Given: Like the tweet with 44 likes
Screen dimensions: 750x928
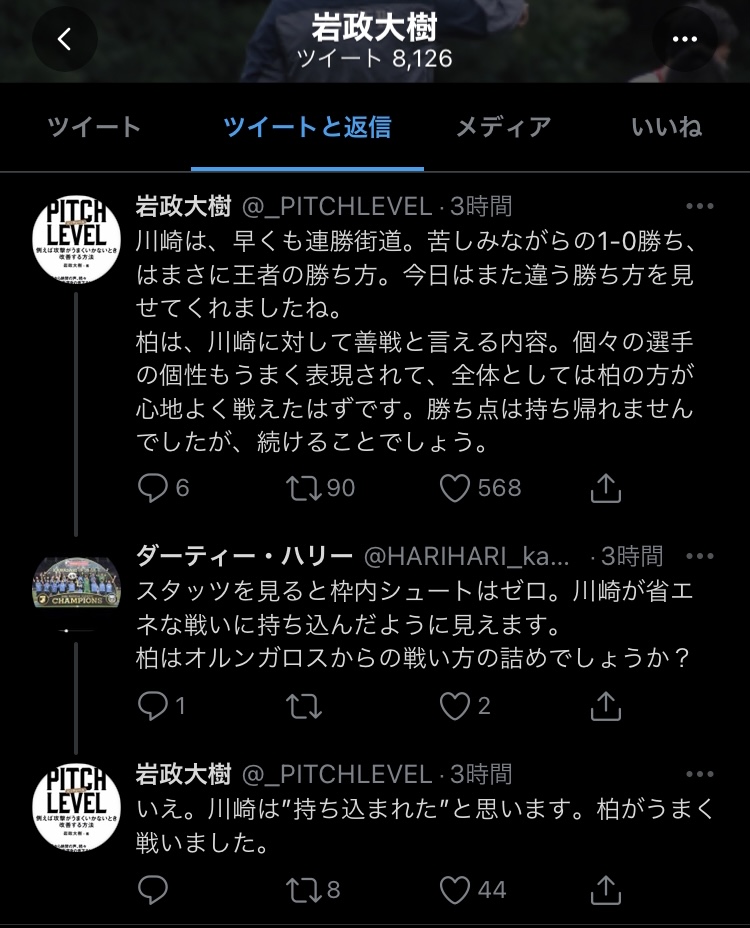Looking at the screenshot, I should point(456,889).
